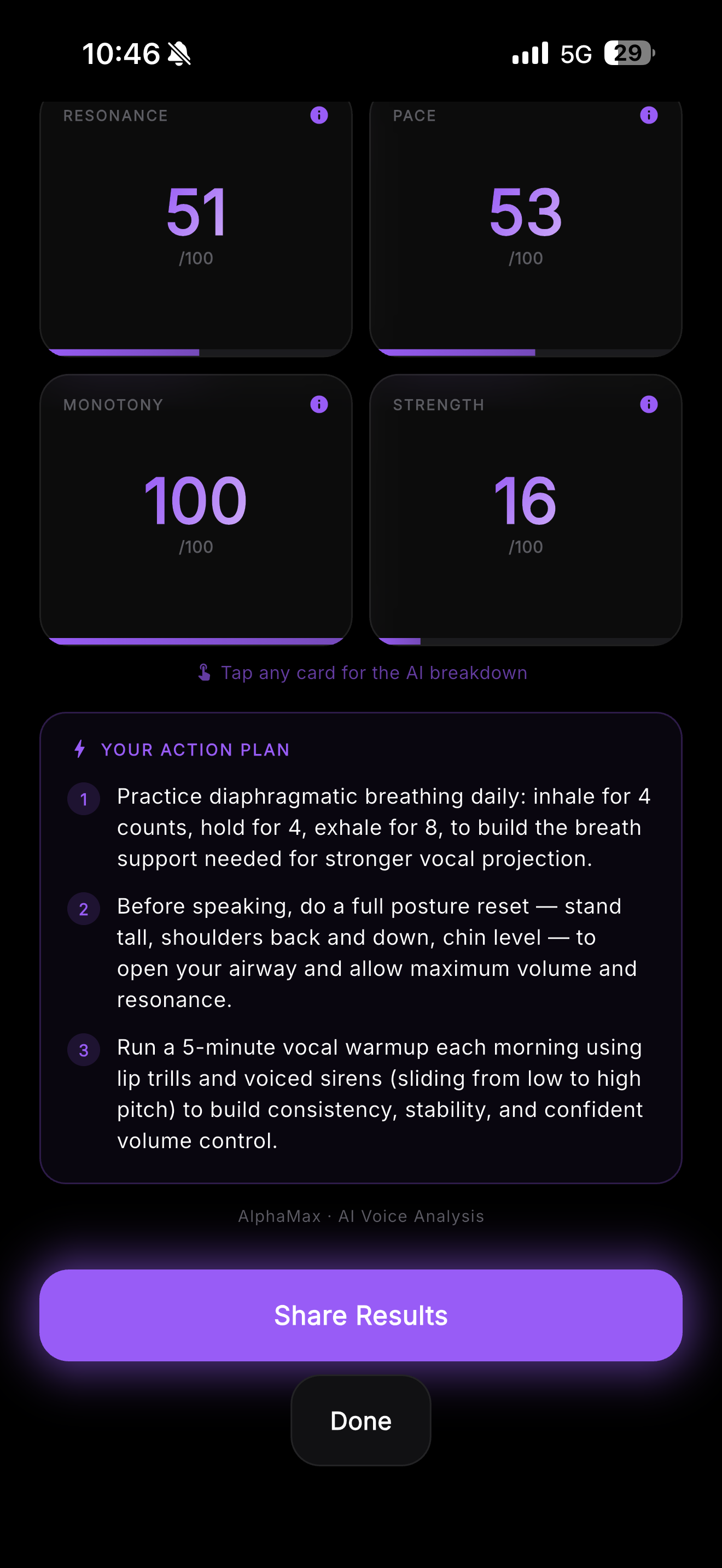Open the Pace info icon
722x1568 pixels.
(648, 115)
